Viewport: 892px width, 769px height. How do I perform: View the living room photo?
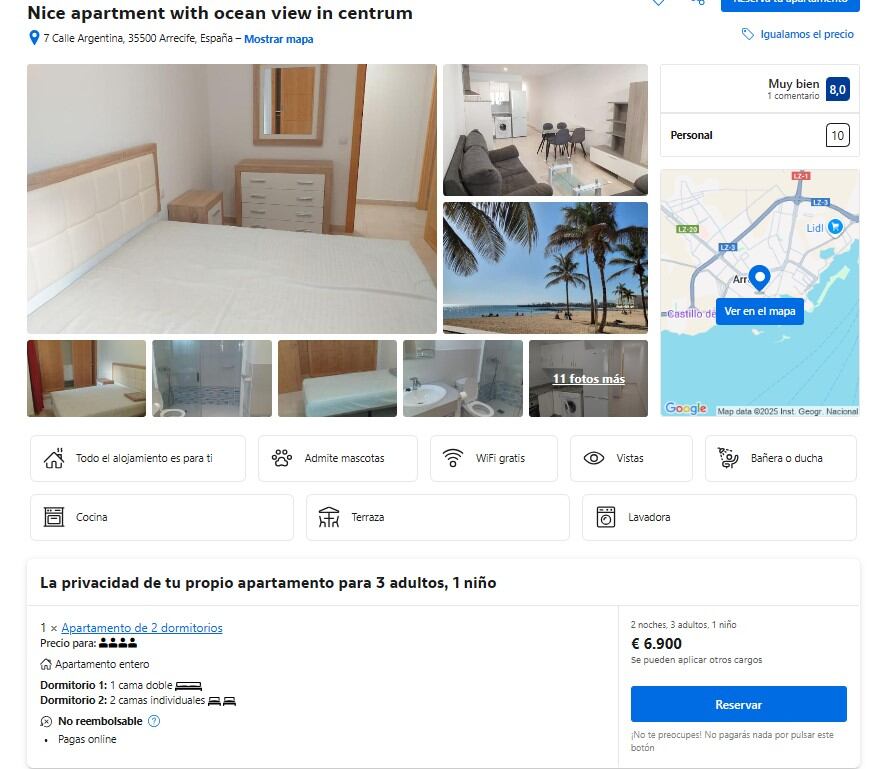[x=545, y=130]
